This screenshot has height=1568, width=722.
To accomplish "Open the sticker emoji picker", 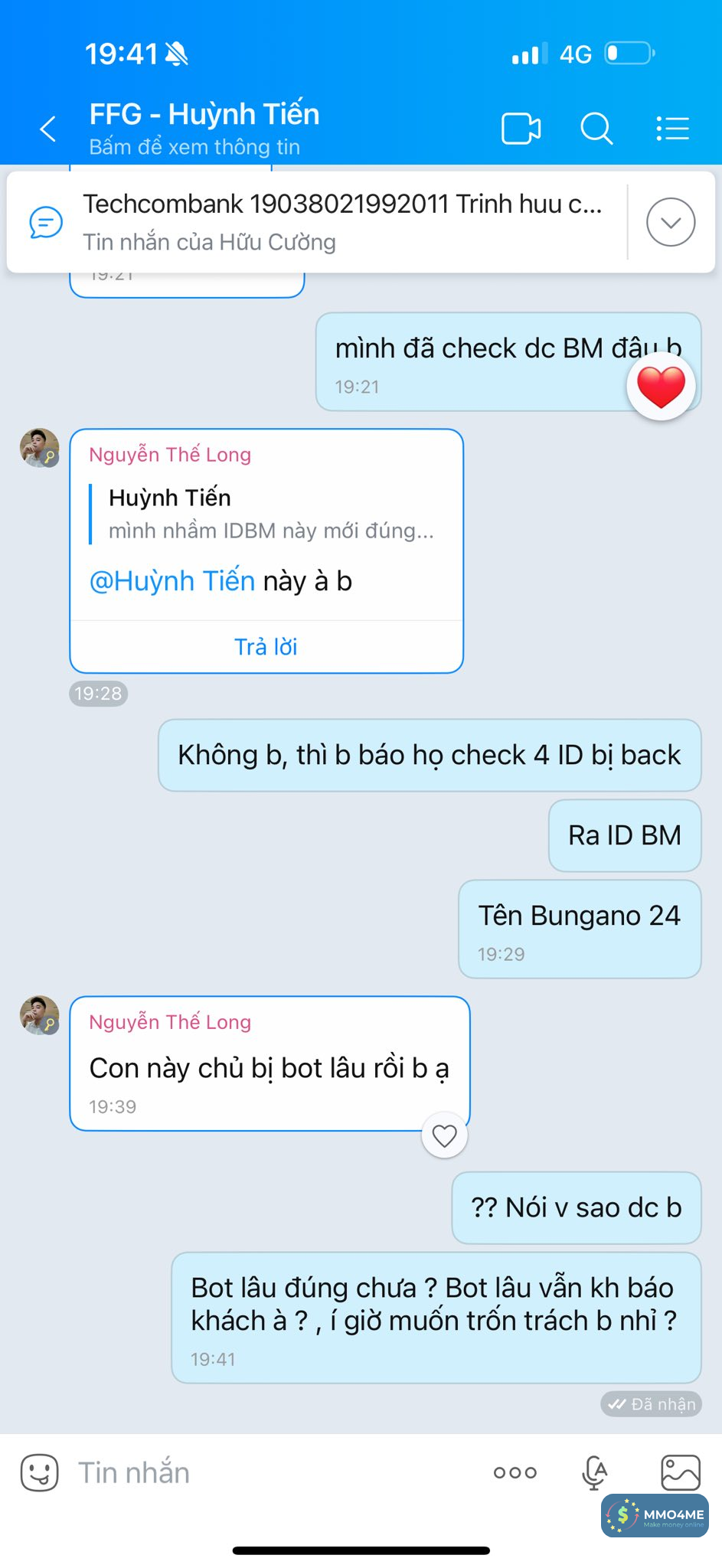I will [39, 1472].
